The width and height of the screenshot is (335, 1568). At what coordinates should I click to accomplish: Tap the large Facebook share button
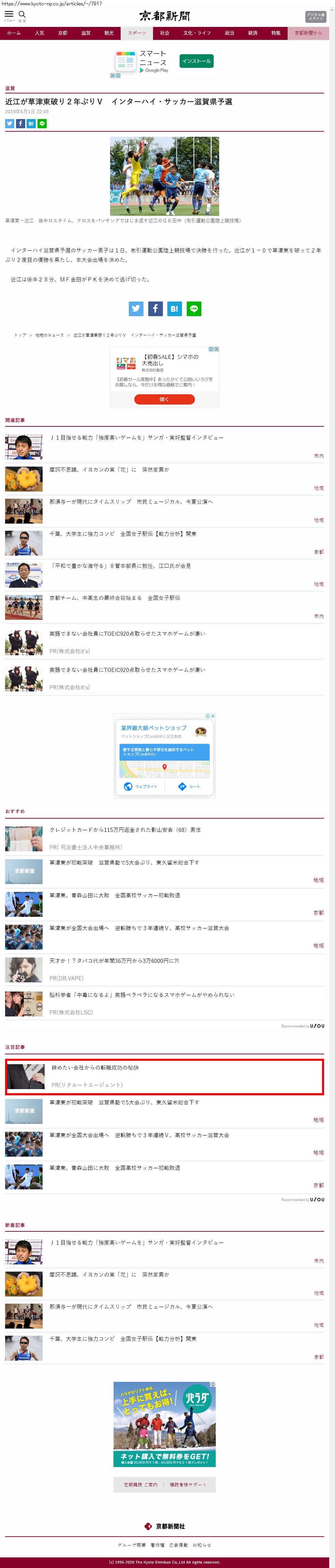point(155,309)
